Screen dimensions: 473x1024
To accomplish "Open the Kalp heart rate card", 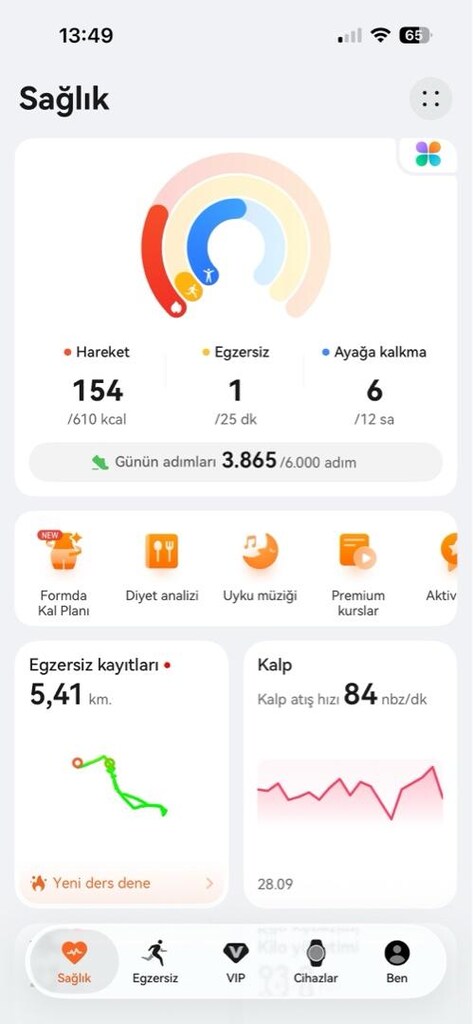I will coord(350,774).
